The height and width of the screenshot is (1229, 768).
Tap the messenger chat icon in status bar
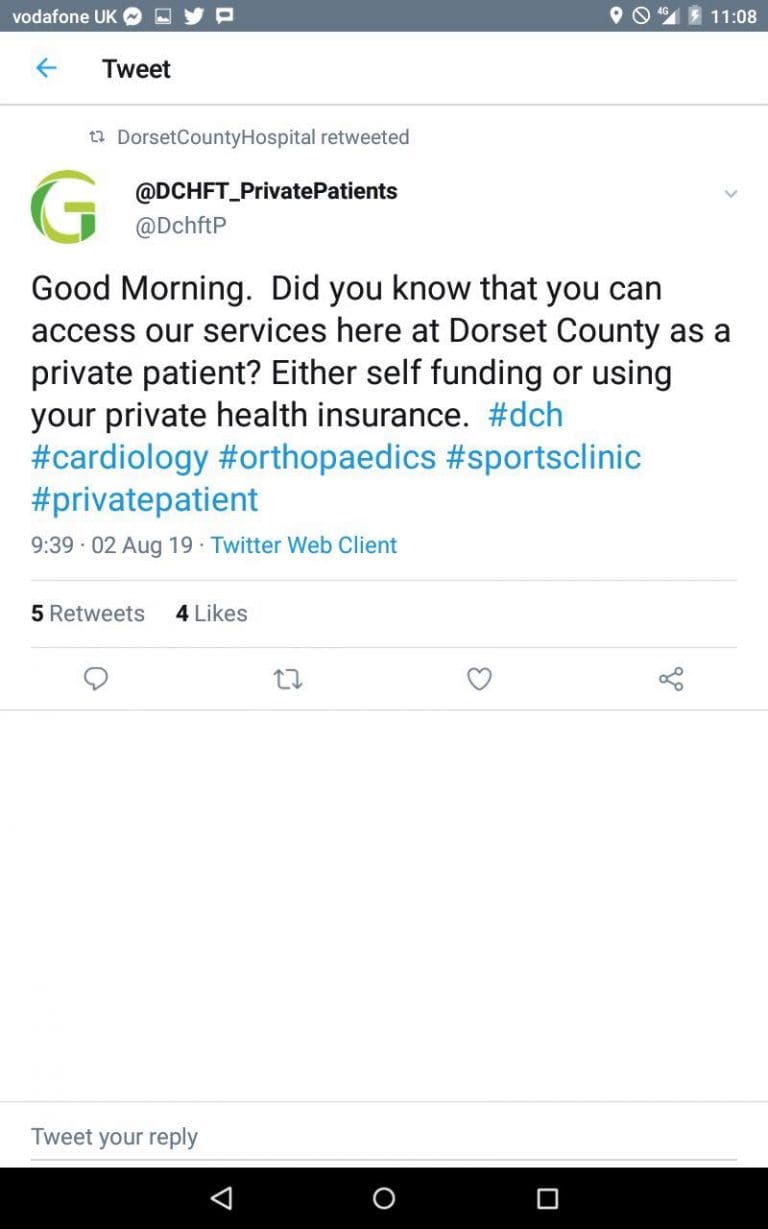131,15
